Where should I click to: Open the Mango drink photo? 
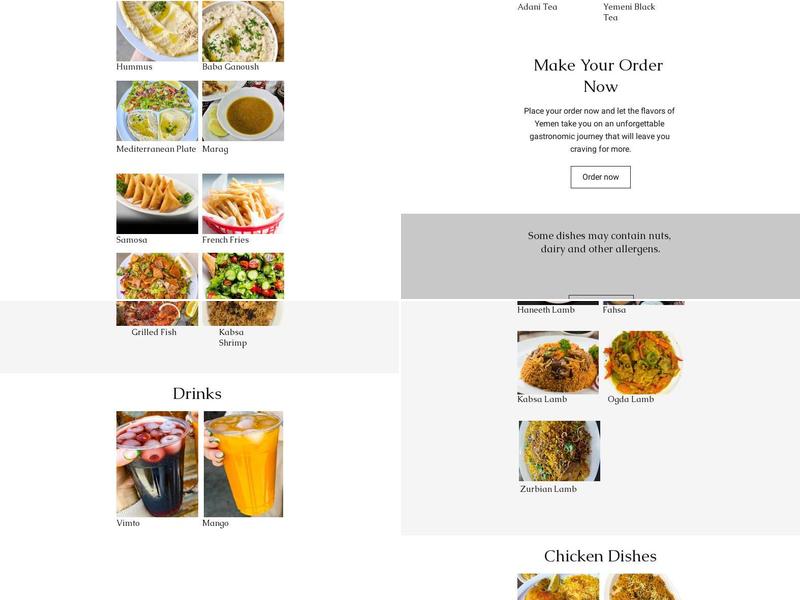pos(243,464)
